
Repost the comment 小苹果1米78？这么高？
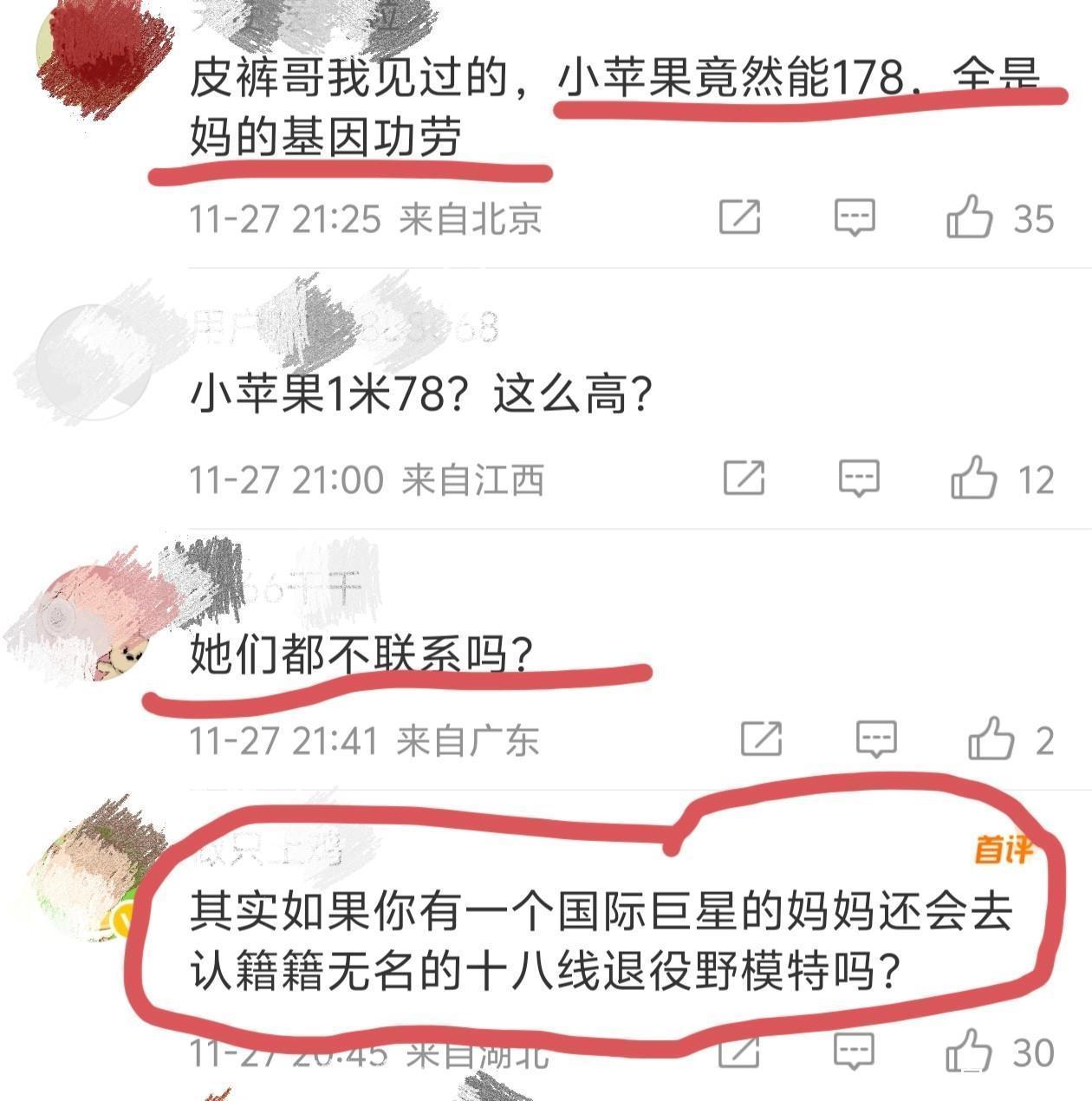pyautogui.click(x=744, y=478)
